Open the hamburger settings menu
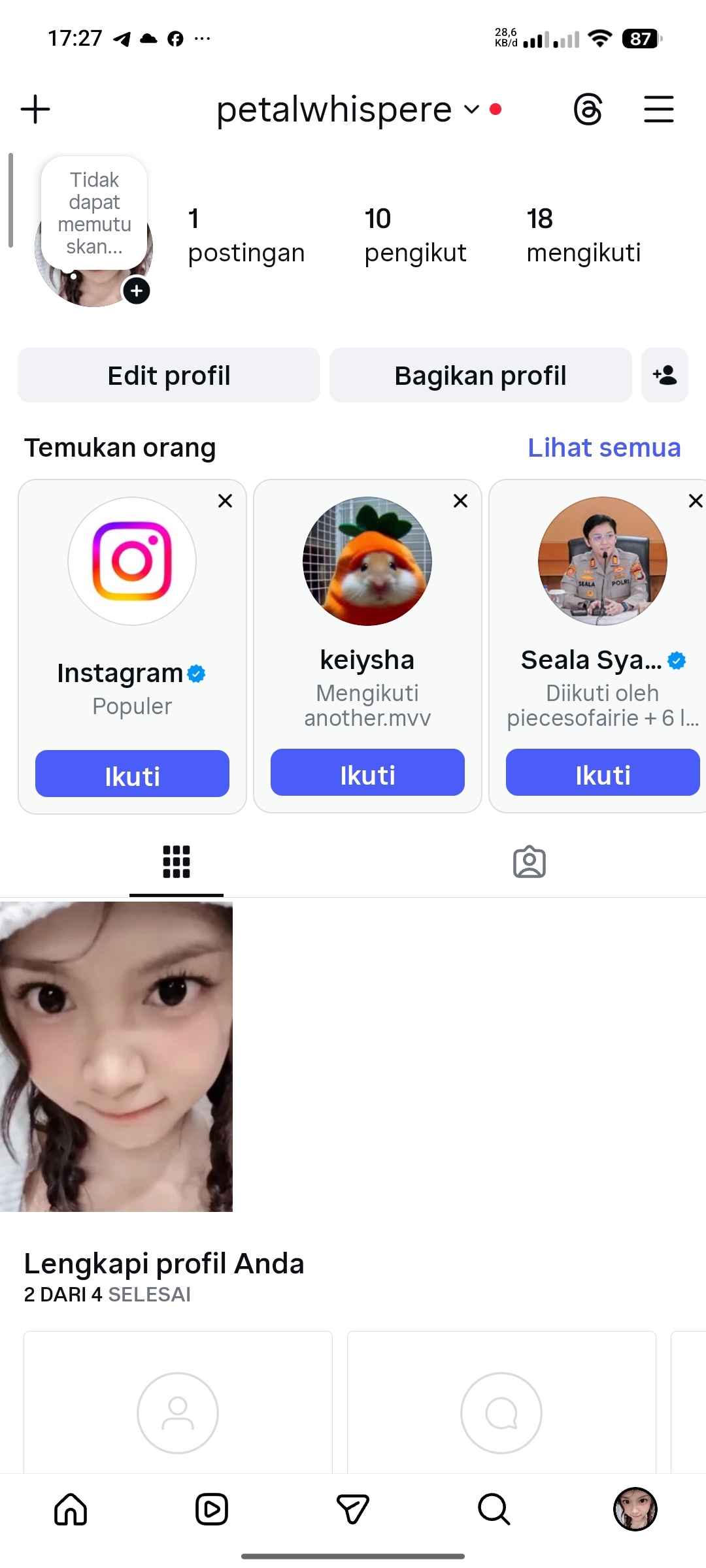 [658, 109]
